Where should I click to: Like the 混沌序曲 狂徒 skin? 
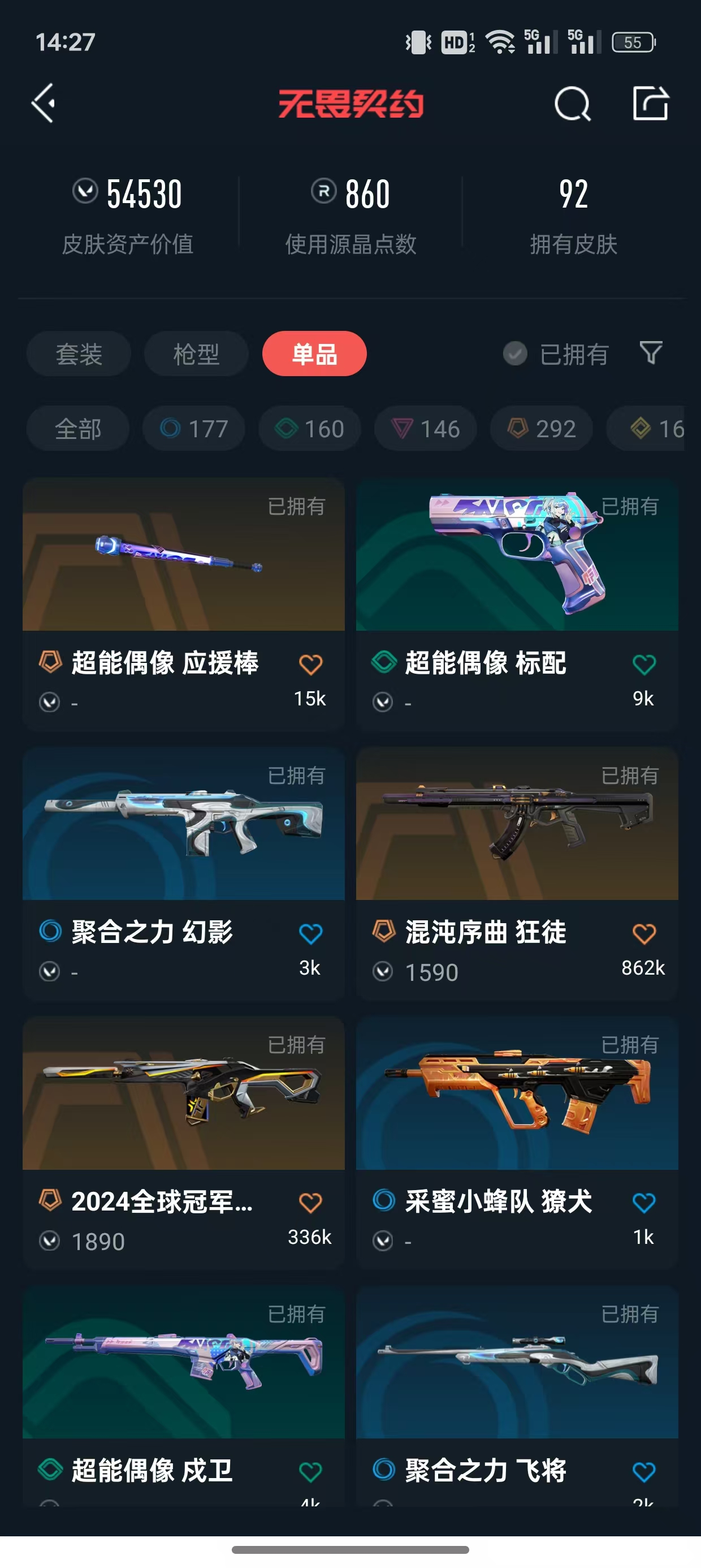(644, 934)
